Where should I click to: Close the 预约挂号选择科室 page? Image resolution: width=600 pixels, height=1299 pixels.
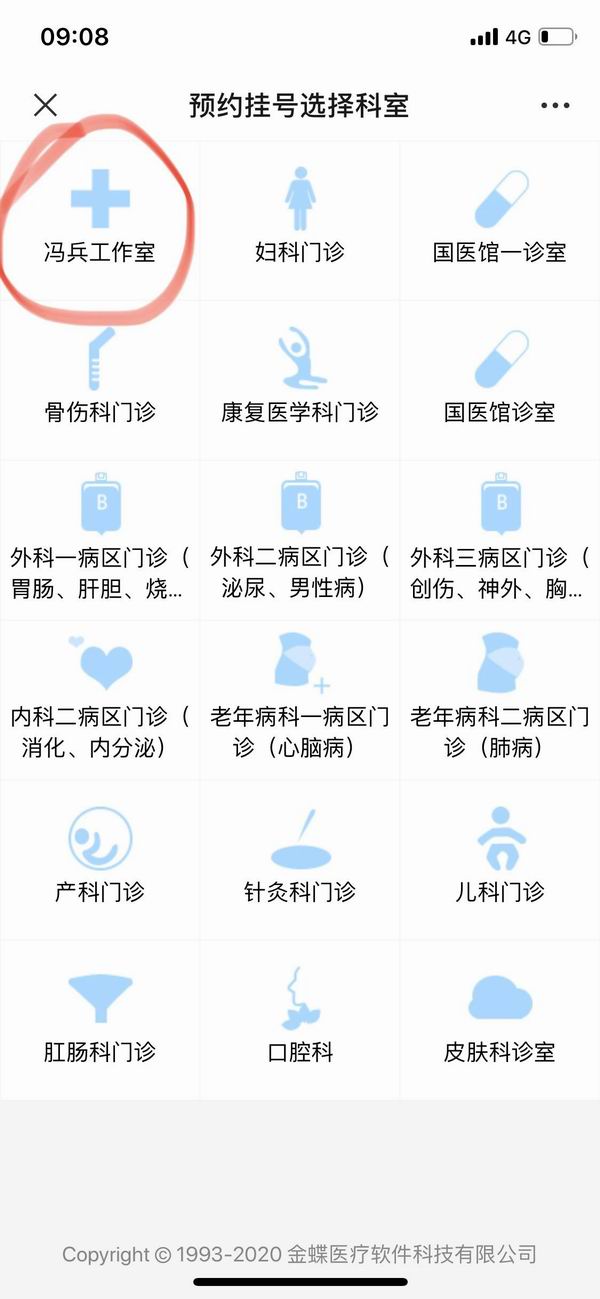click(x=46, y=105)
